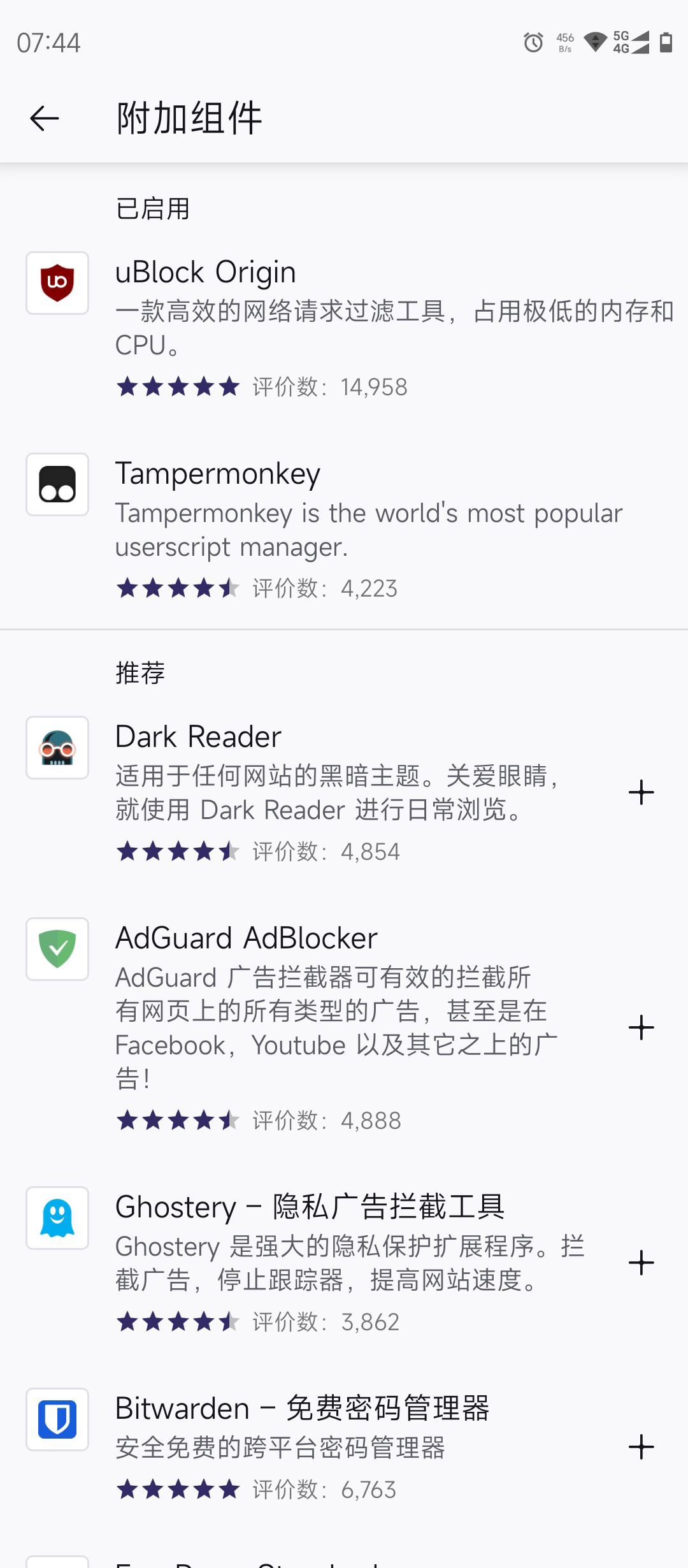Add the Dark Reader extension
The width and height of the screenshot is (688, 1568).
pyautogui.click(x=642, y=792)
